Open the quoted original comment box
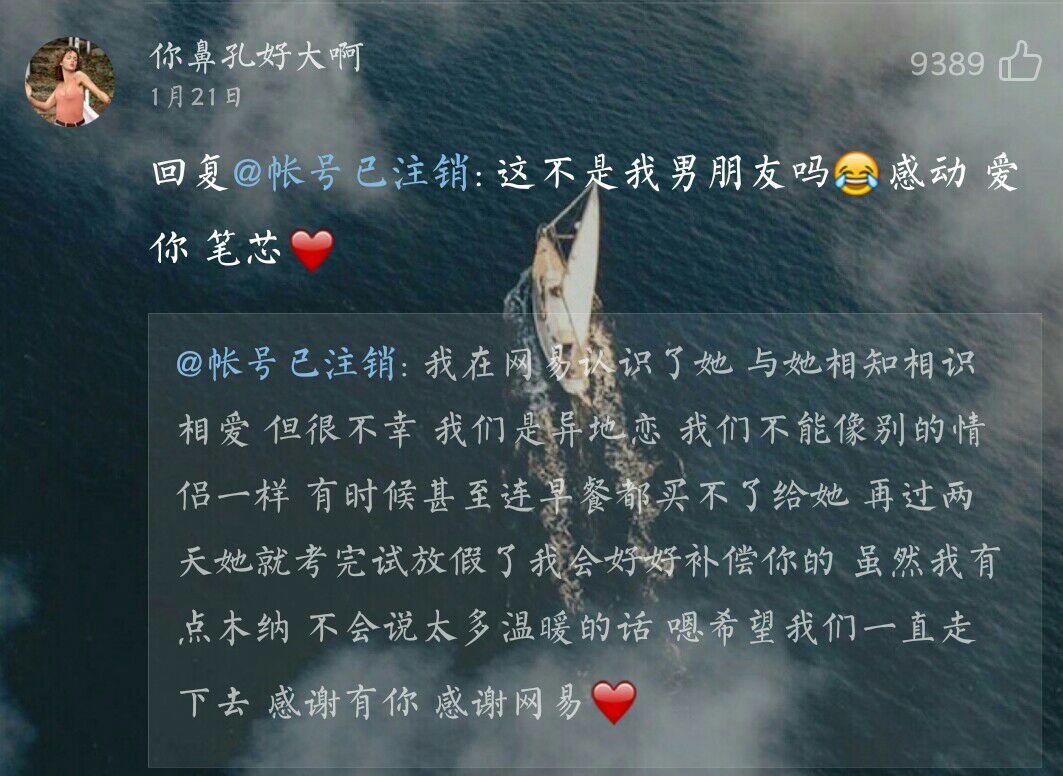Viewport: 1063px width, 776px height. [594, 540]
